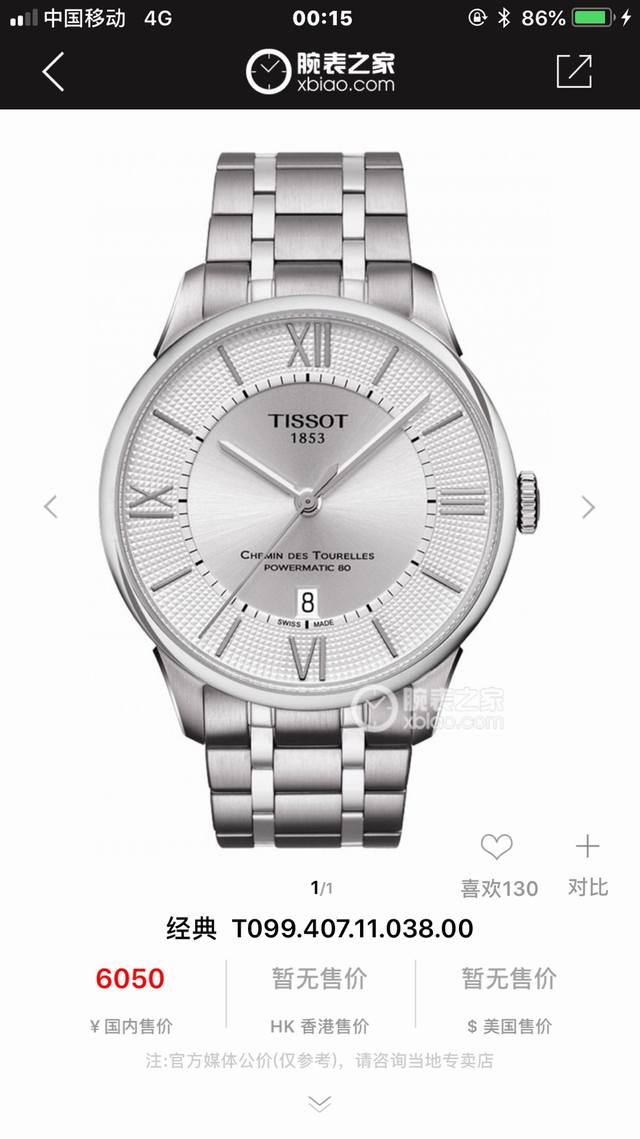Add this watch to compare (对比)
The image size is (640, 1139).
[587, 848]
